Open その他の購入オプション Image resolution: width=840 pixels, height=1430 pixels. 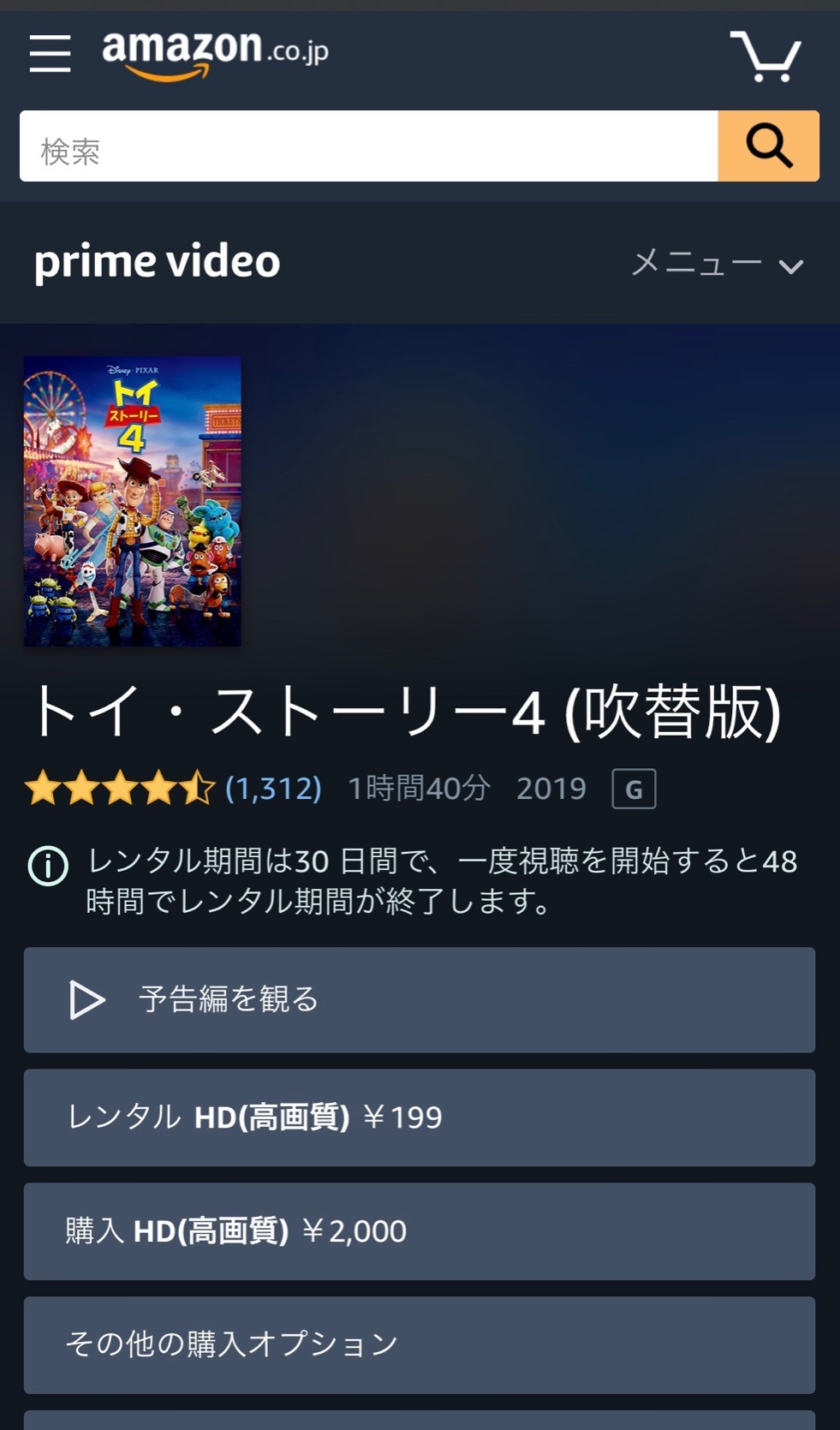pyautogui.click(x=420, y=1345)
